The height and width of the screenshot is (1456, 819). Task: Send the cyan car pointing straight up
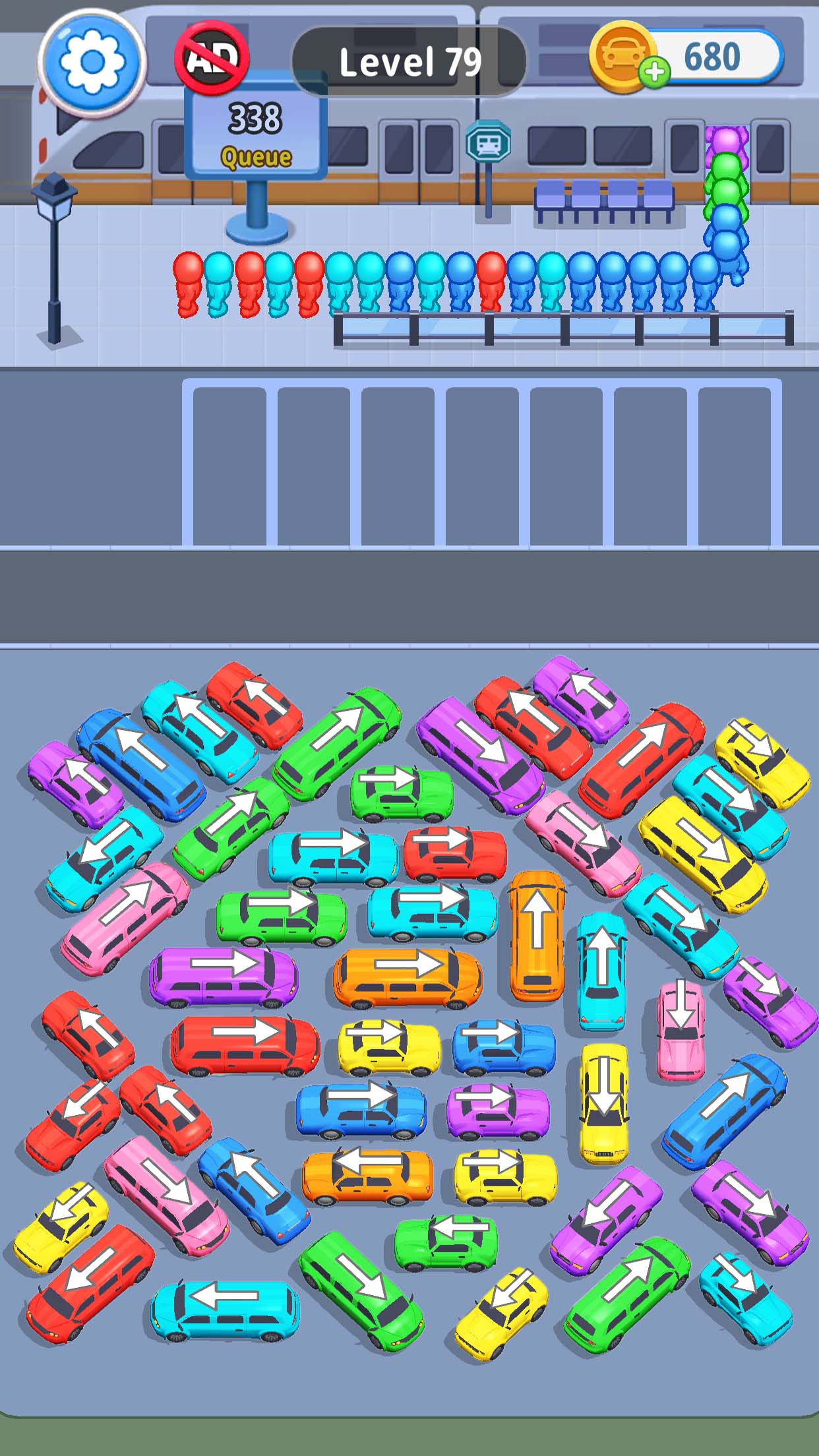[x=601, y=971]
